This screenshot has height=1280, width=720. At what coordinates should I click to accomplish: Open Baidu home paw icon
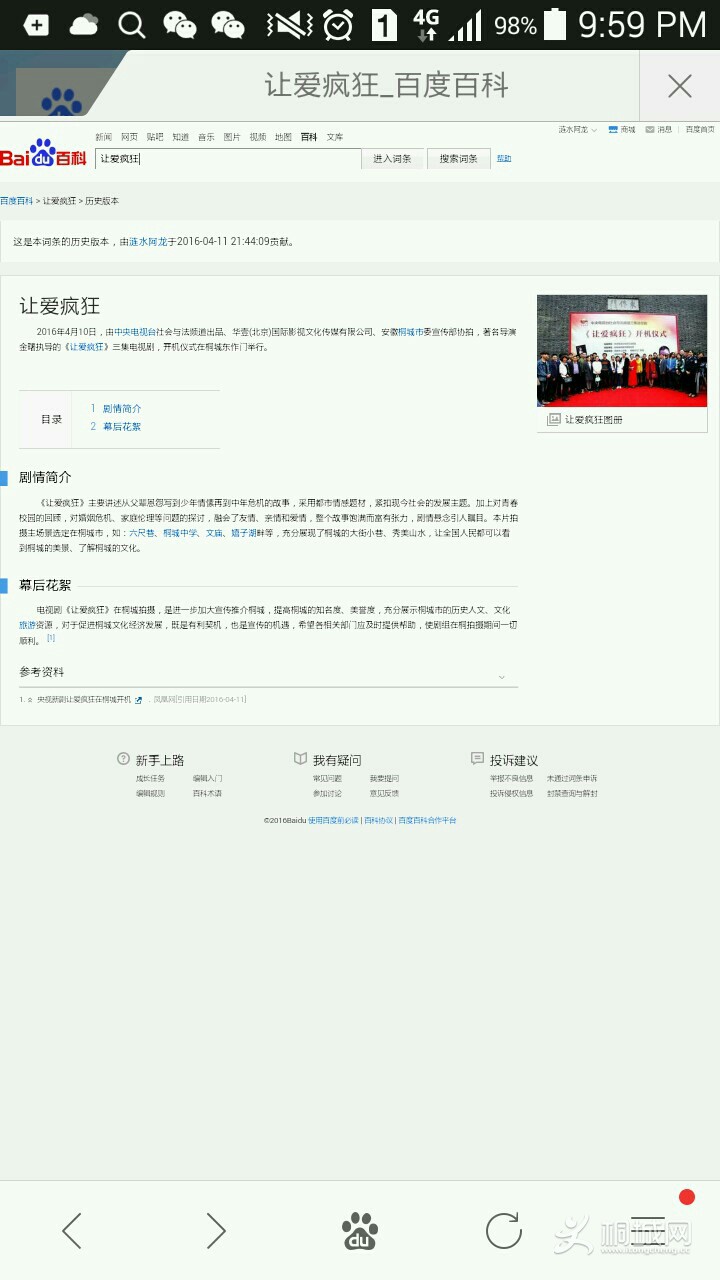360,1230
